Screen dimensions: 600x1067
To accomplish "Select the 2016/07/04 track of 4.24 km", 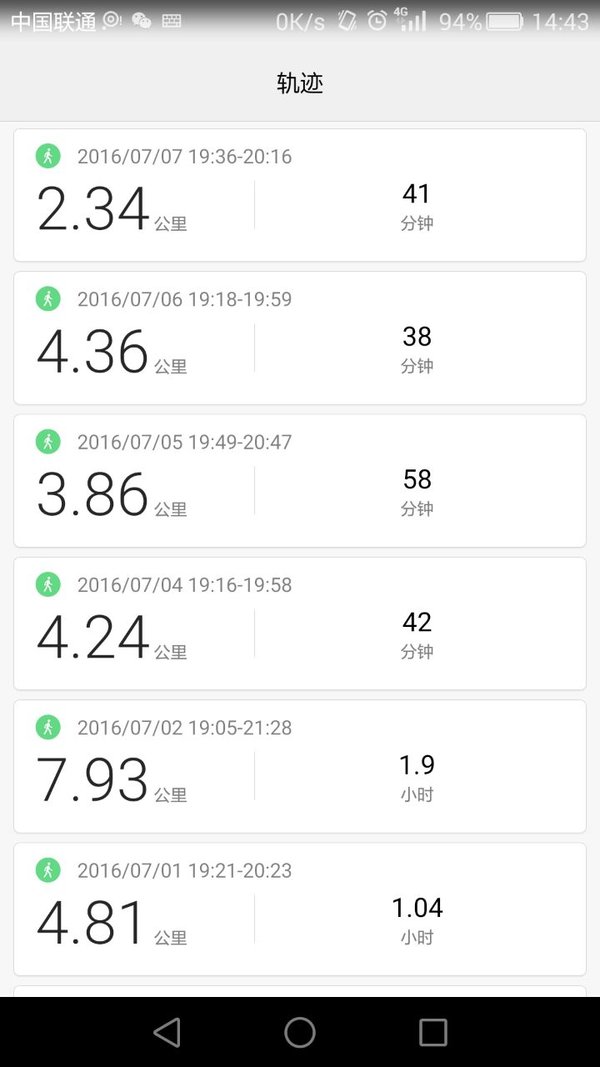I will pos(300,623).
